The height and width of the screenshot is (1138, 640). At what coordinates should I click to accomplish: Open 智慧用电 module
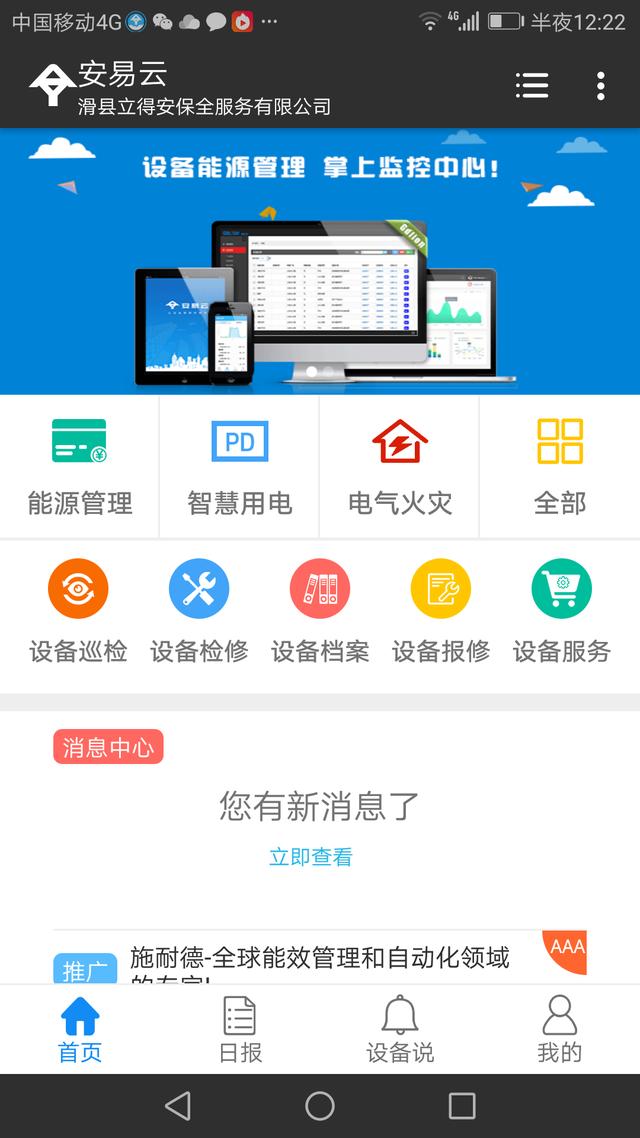240,467
